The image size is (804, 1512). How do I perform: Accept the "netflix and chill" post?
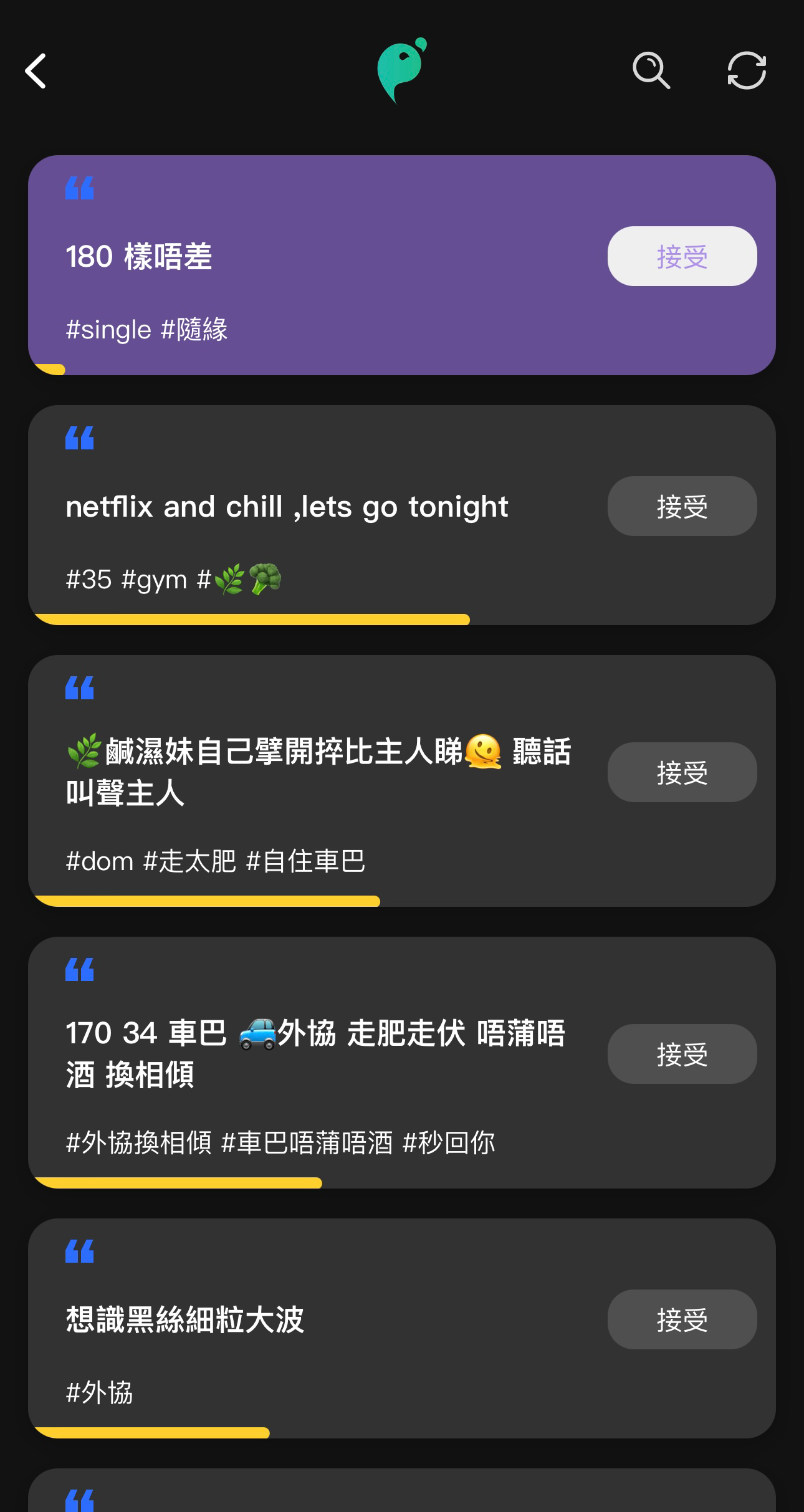click(682, 506)
